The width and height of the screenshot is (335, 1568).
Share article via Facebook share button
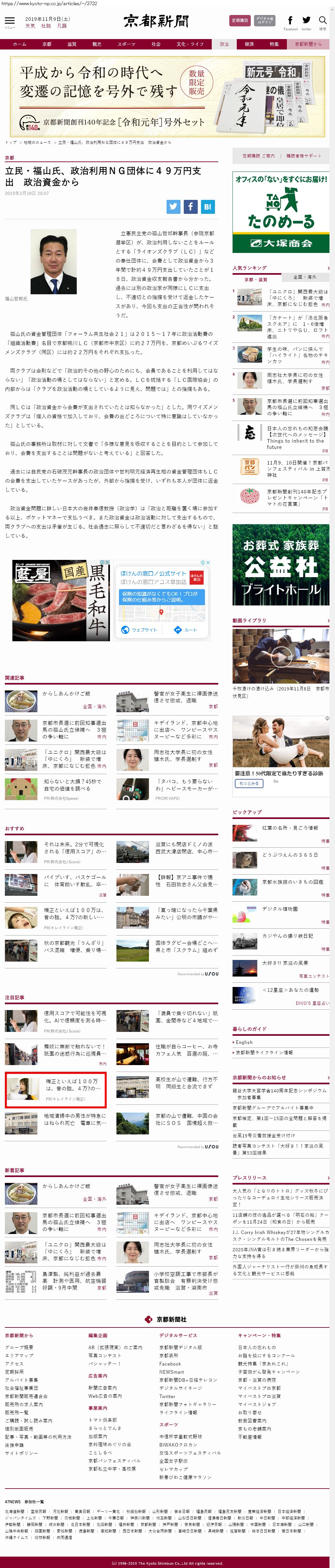click(190, 207)
